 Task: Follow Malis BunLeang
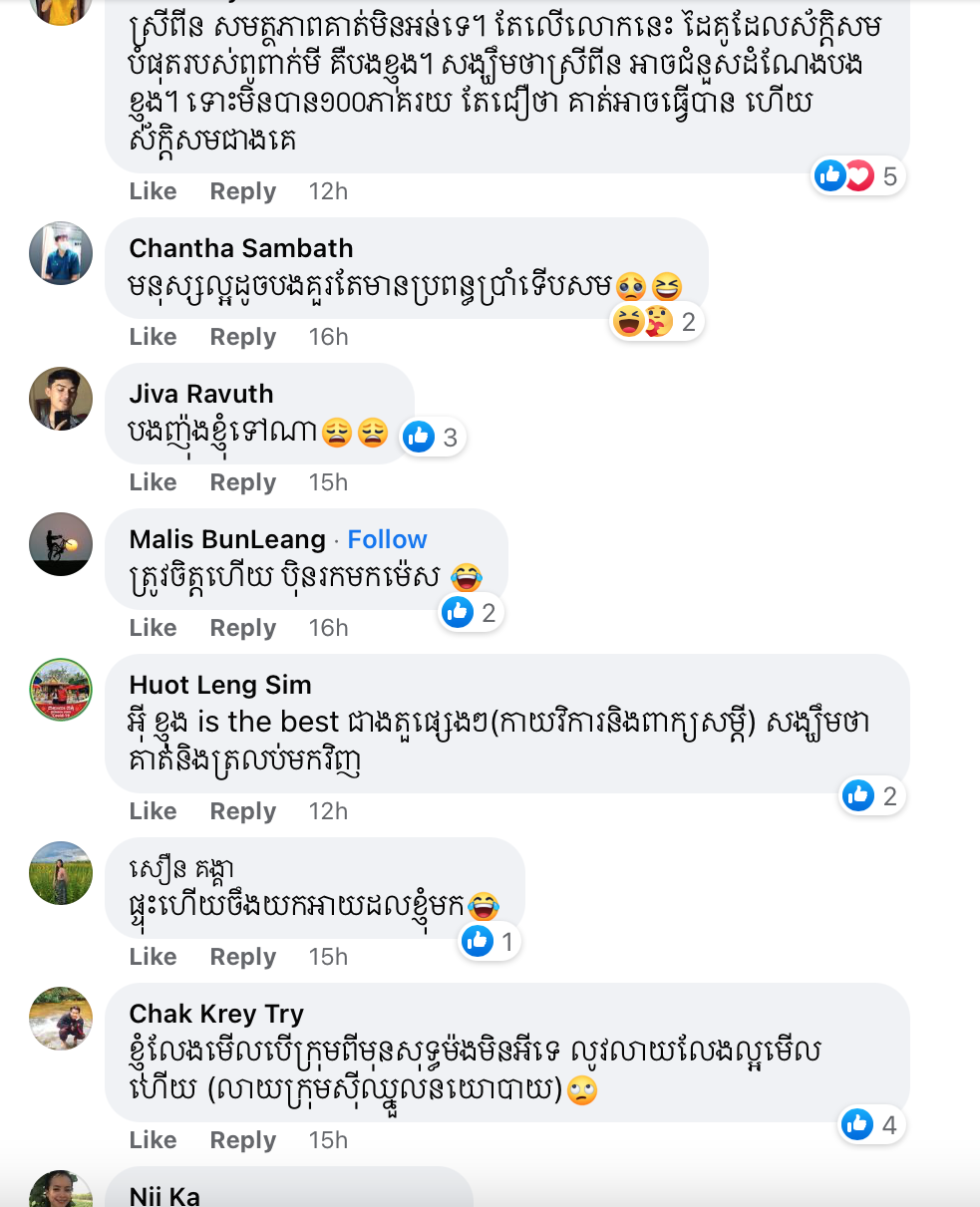coord(387,539)
